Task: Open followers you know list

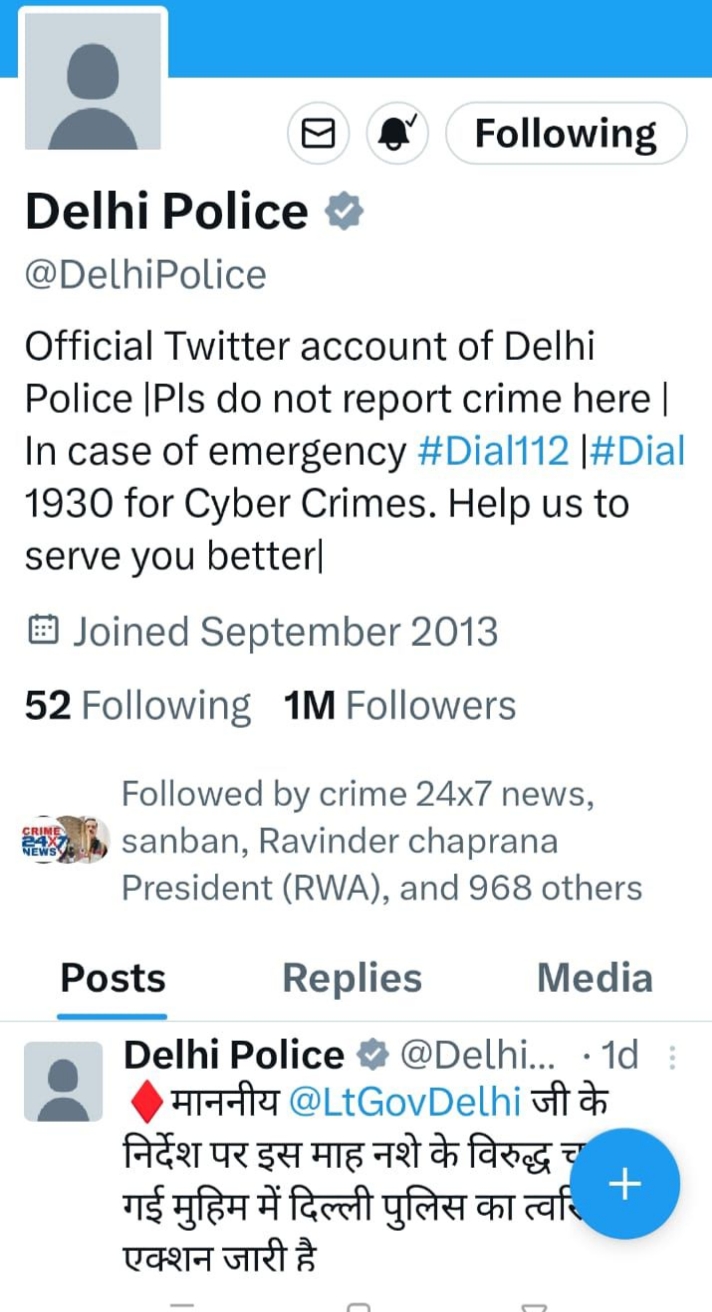Action: coord(380,841)
